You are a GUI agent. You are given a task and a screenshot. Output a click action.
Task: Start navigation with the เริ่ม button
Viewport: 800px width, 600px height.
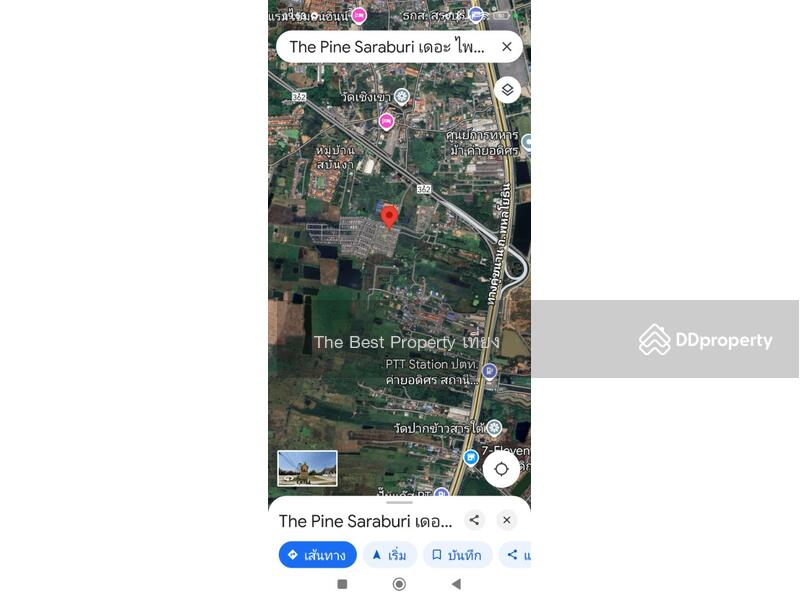pyautogui.click(x=389, y=555)
